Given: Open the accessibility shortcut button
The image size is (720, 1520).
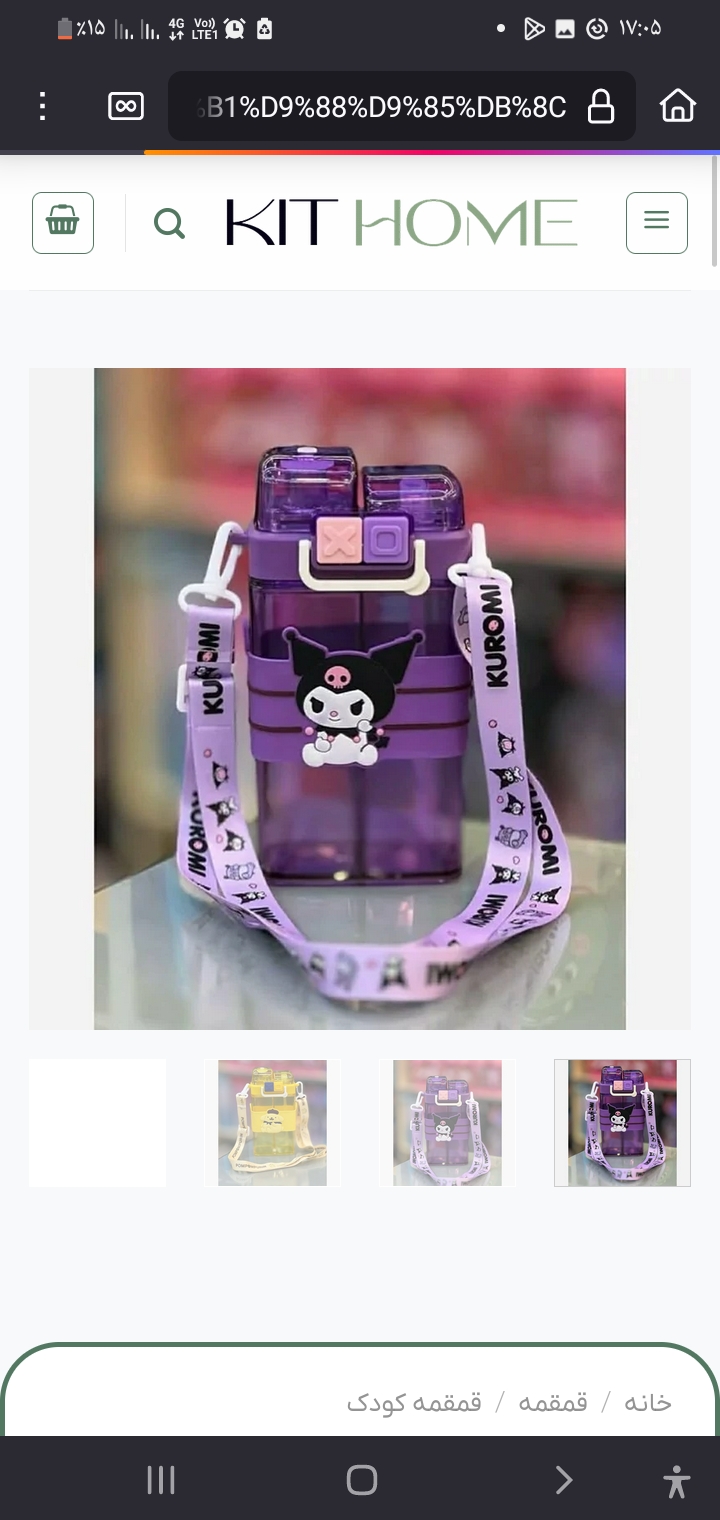Looking at the screenshot, I should 676,1480.
